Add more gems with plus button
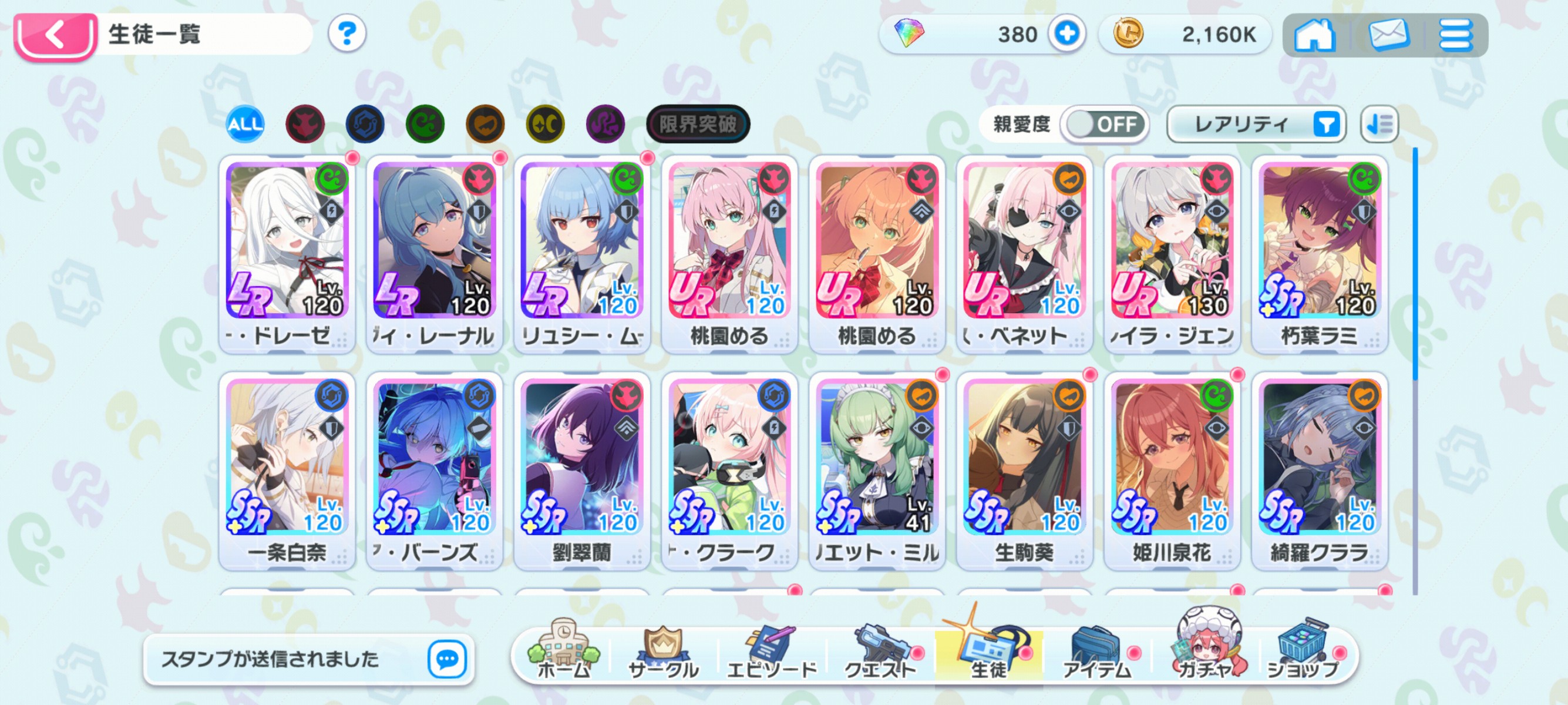 pyautogui.click(x=1066, y=34)
